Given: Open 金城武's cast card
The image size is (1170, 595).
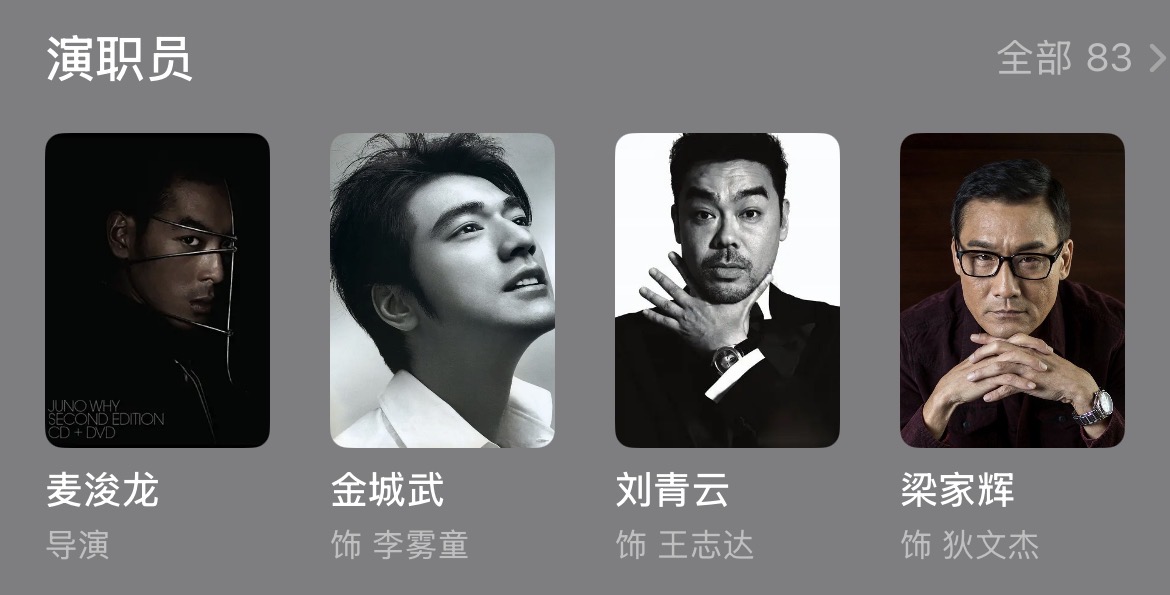Looking at the screenshot, I should coord(442,290).
